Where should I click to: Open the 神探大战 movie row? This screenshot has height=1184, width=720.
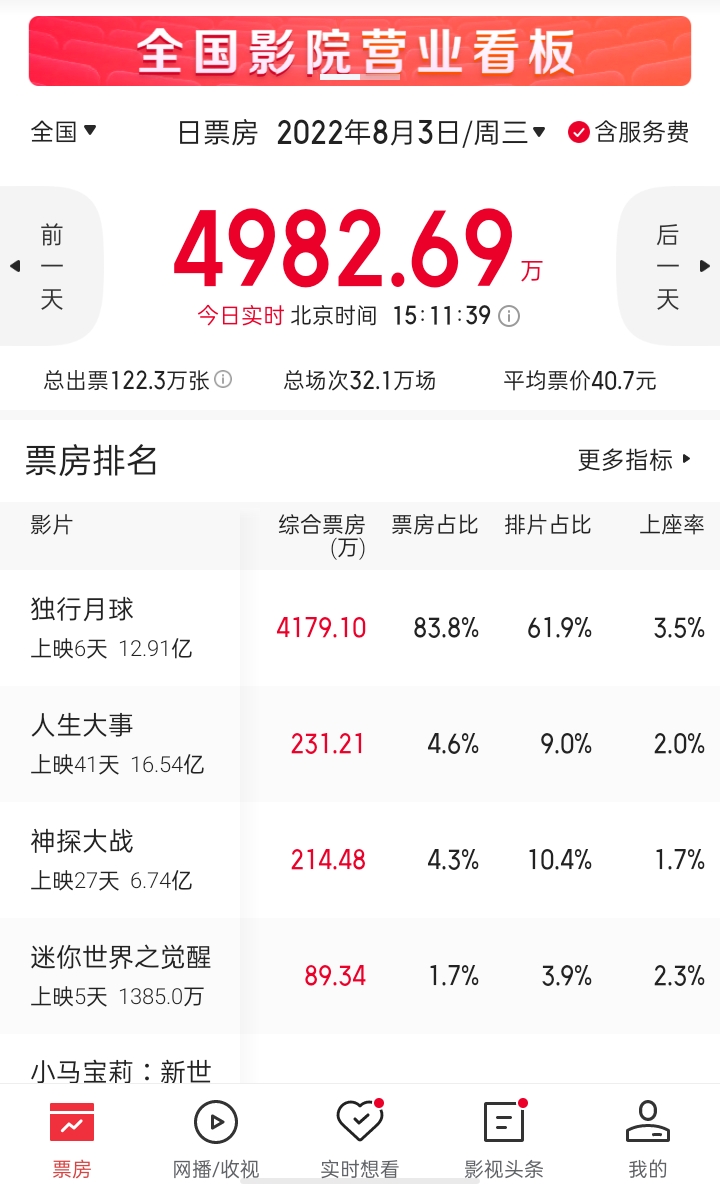coord(360,860)
